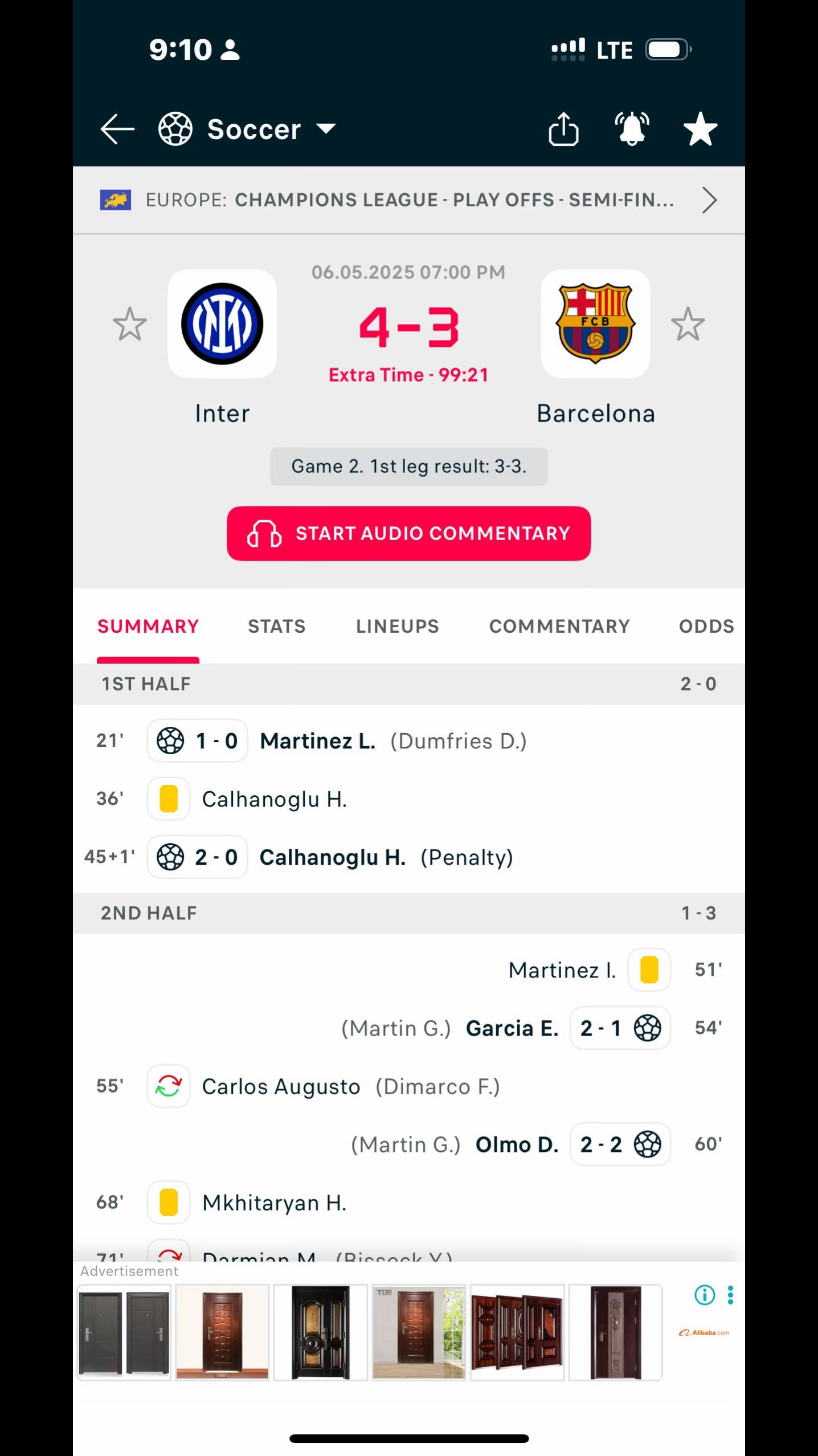Favorite Barcelona with the star
The height and width of the screenshot is (1456, 818).
(x=688, y=324)
